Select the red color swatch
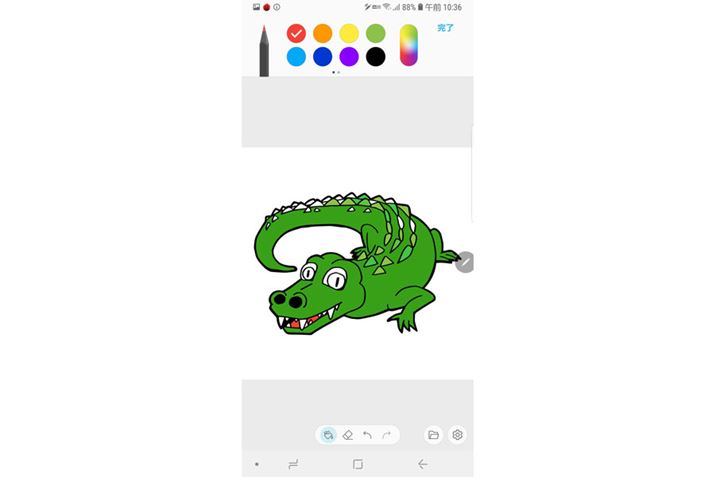 point(296,33)
